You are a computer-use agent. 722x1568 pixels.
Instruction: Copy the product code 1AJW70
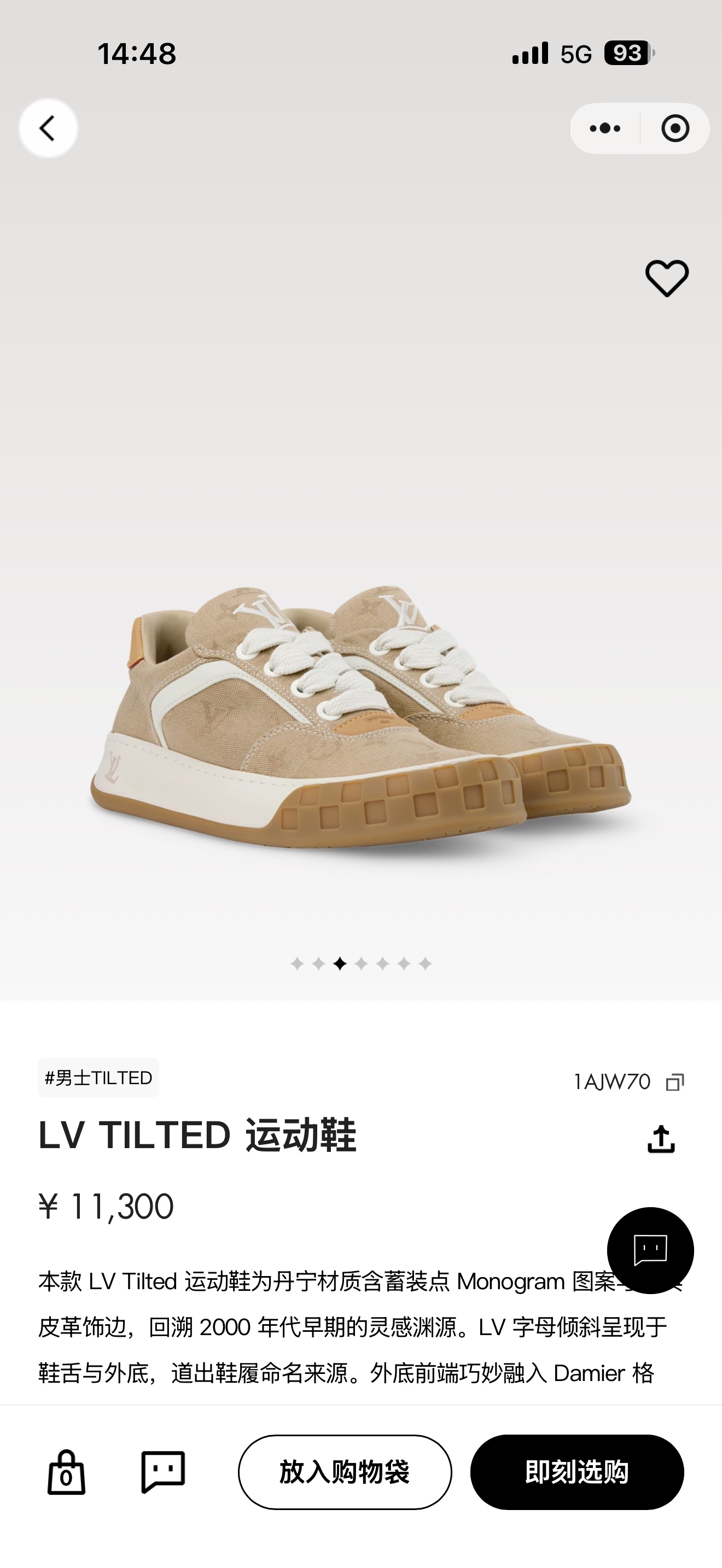[674, 1081]
